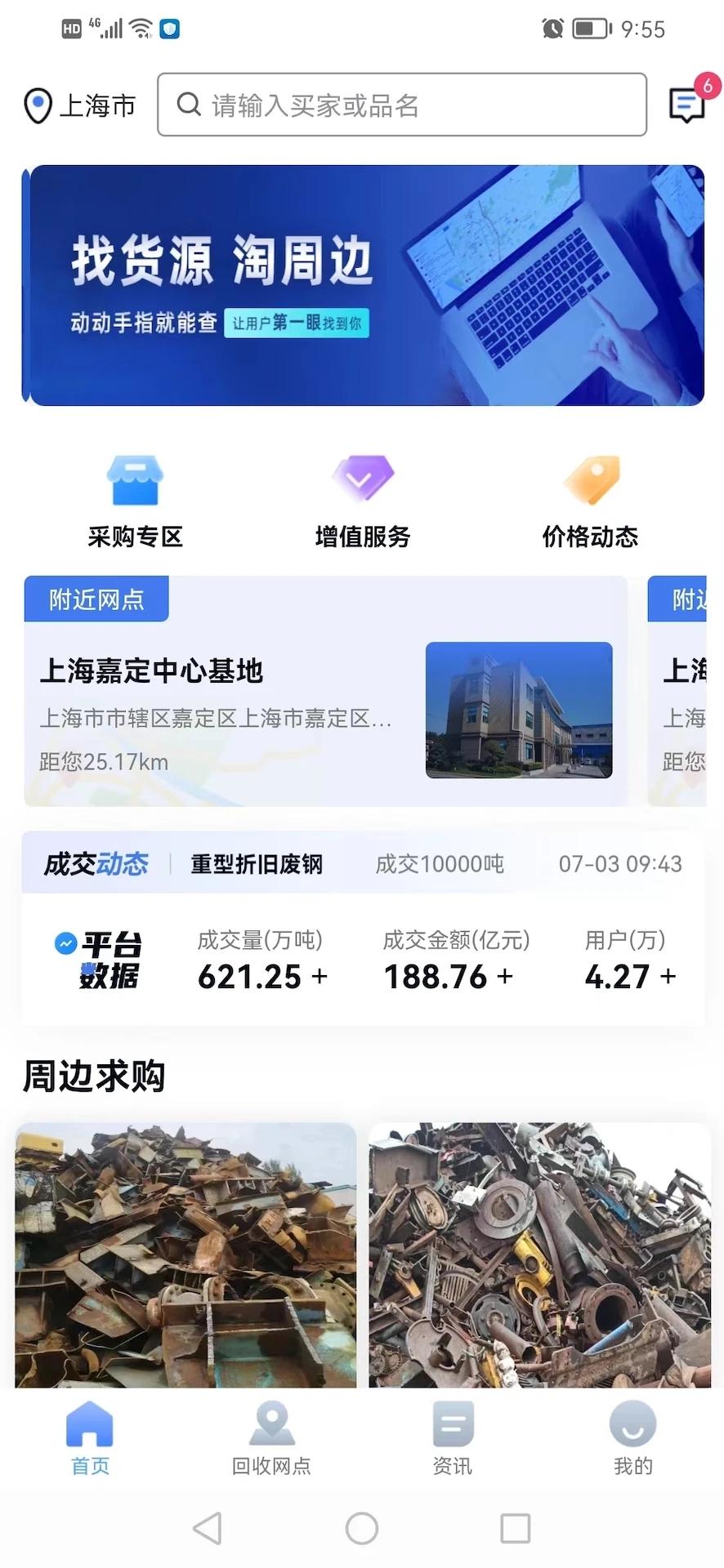
Task: View the 重型折旧废钢 transaction update
Action: pyautogui.click(x=363, y=863)
